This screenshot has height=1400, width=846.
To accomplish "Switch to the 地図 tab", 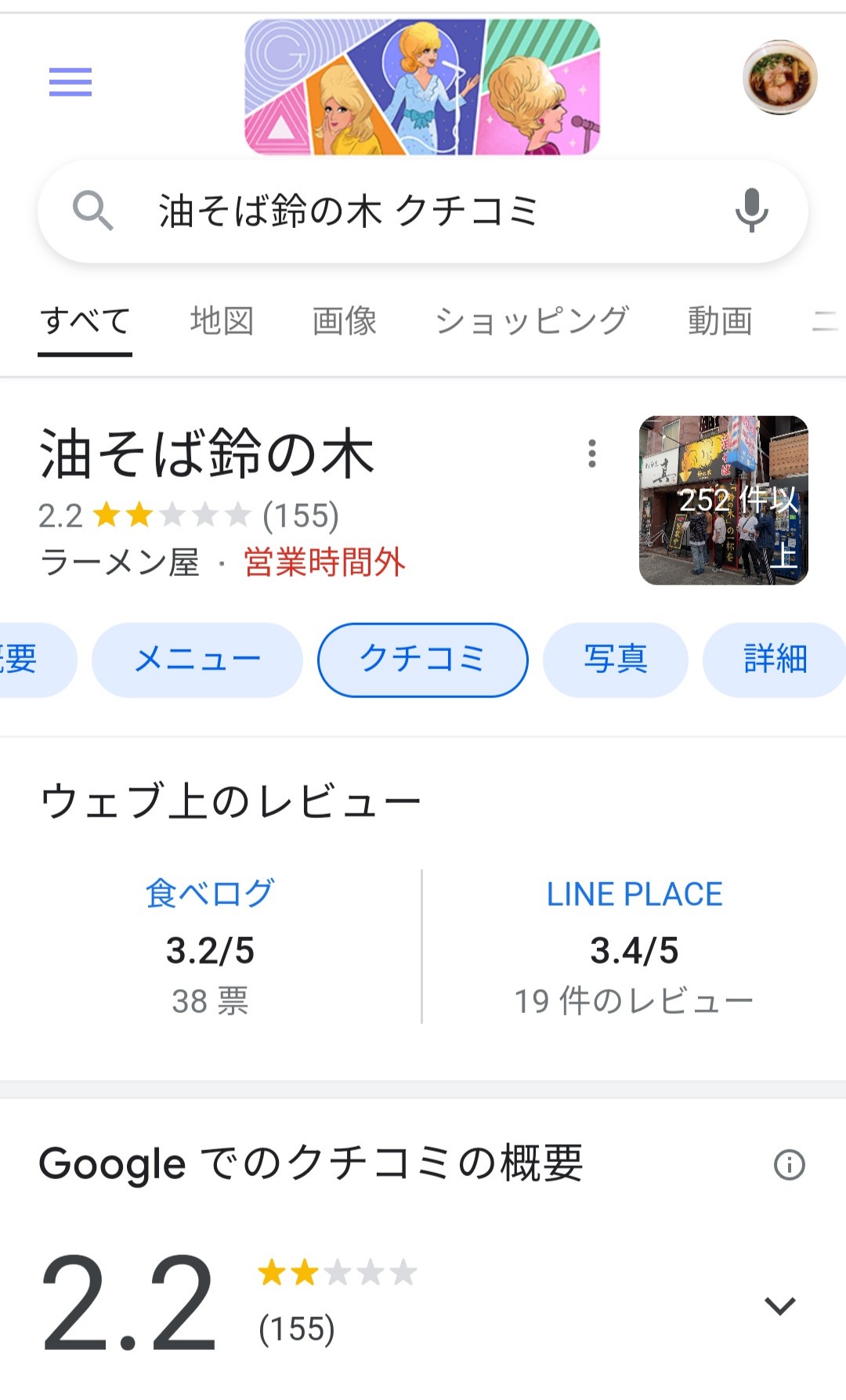I will [222, 321].
